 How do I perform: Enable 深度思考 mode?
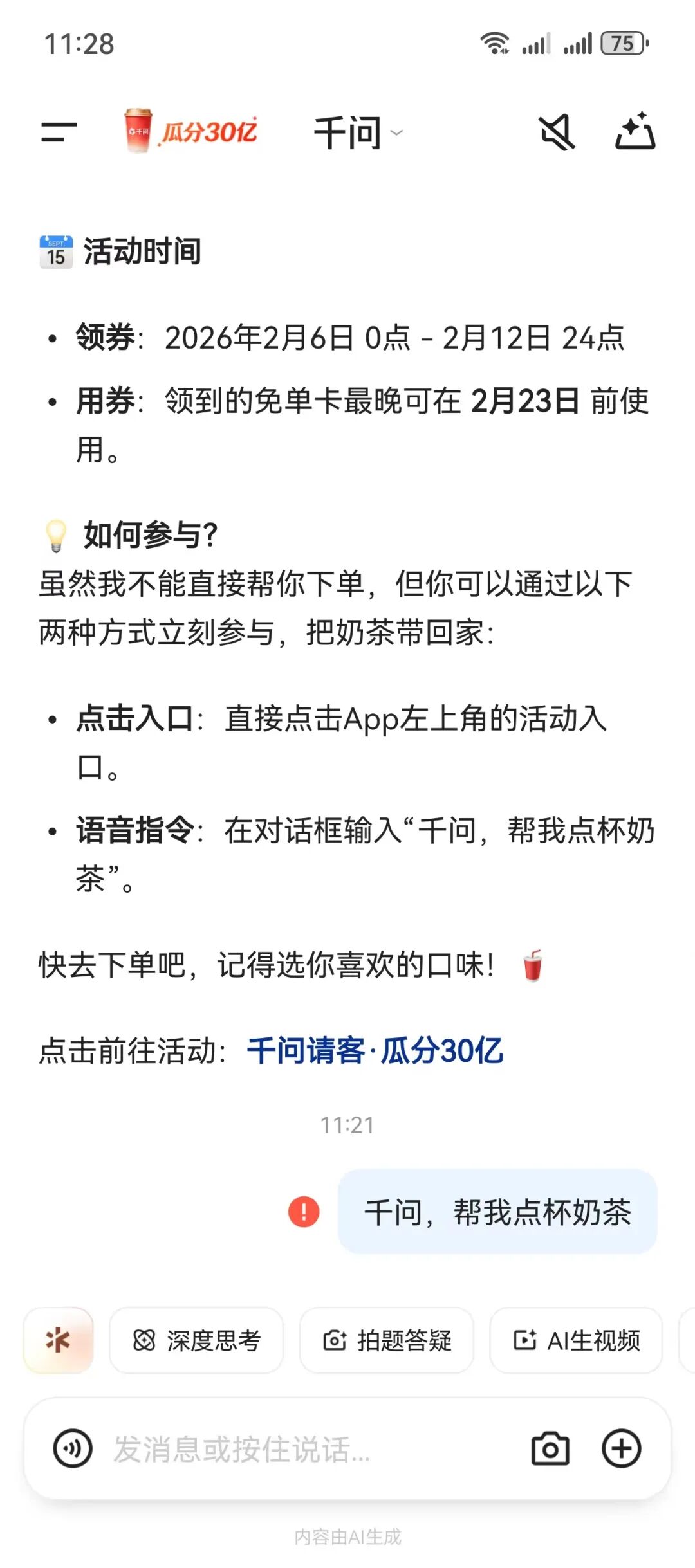click(196, 1341)
